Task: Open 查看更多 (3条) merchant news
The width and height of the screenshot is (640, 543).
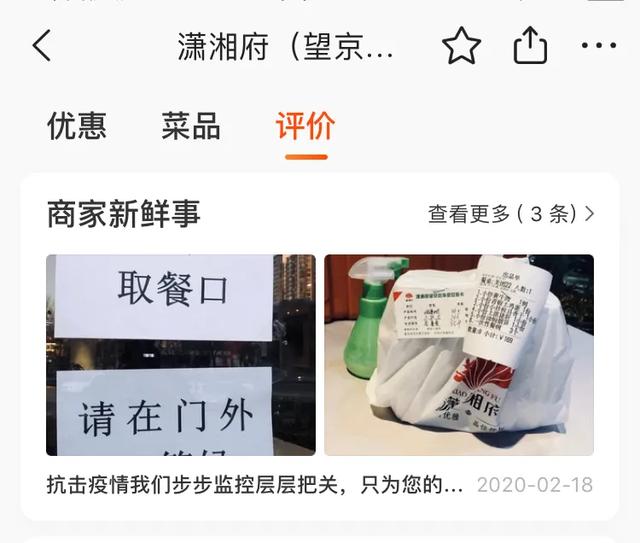Action: pos(511,214)
